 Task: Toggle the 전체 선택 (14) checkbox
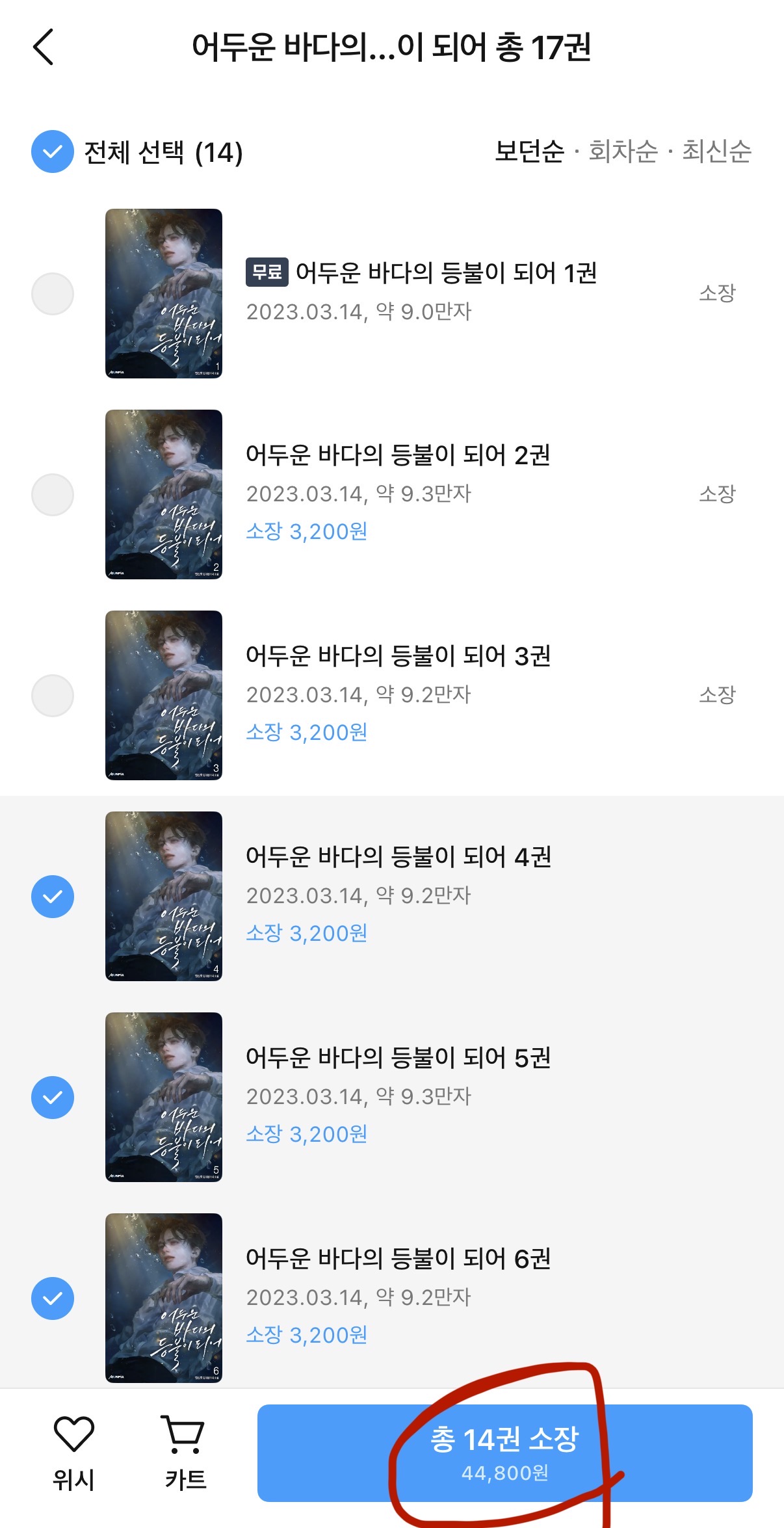click(x=53, y=151)
